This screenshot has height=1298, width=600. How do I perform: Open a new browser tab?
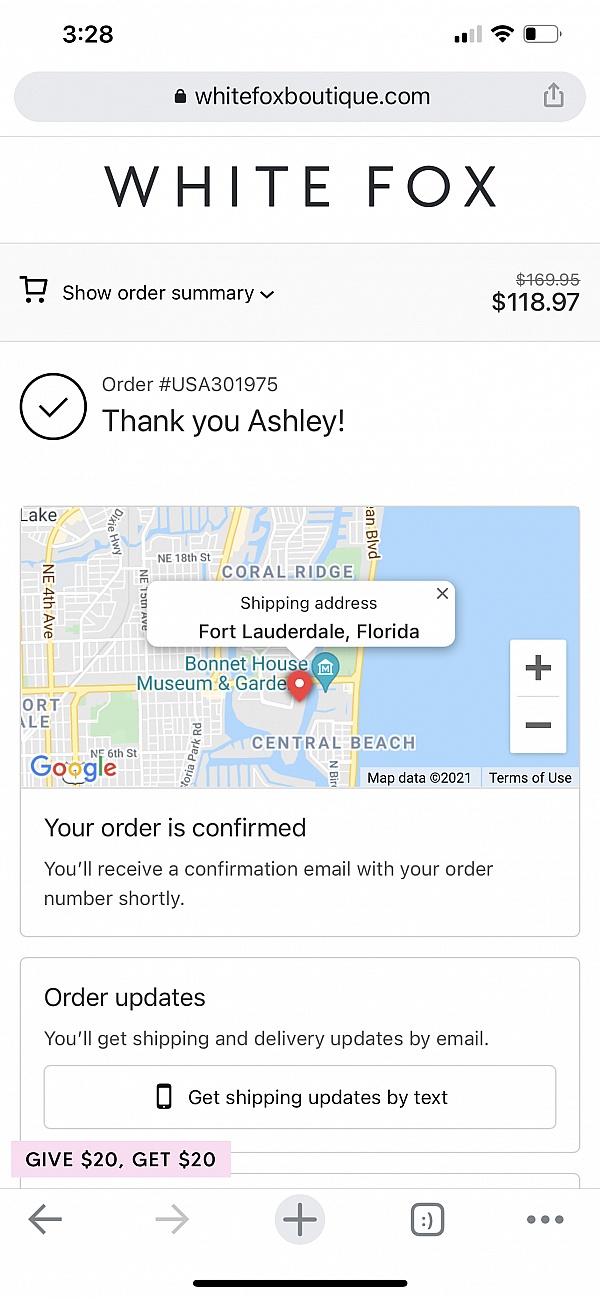coord(300,1219)
